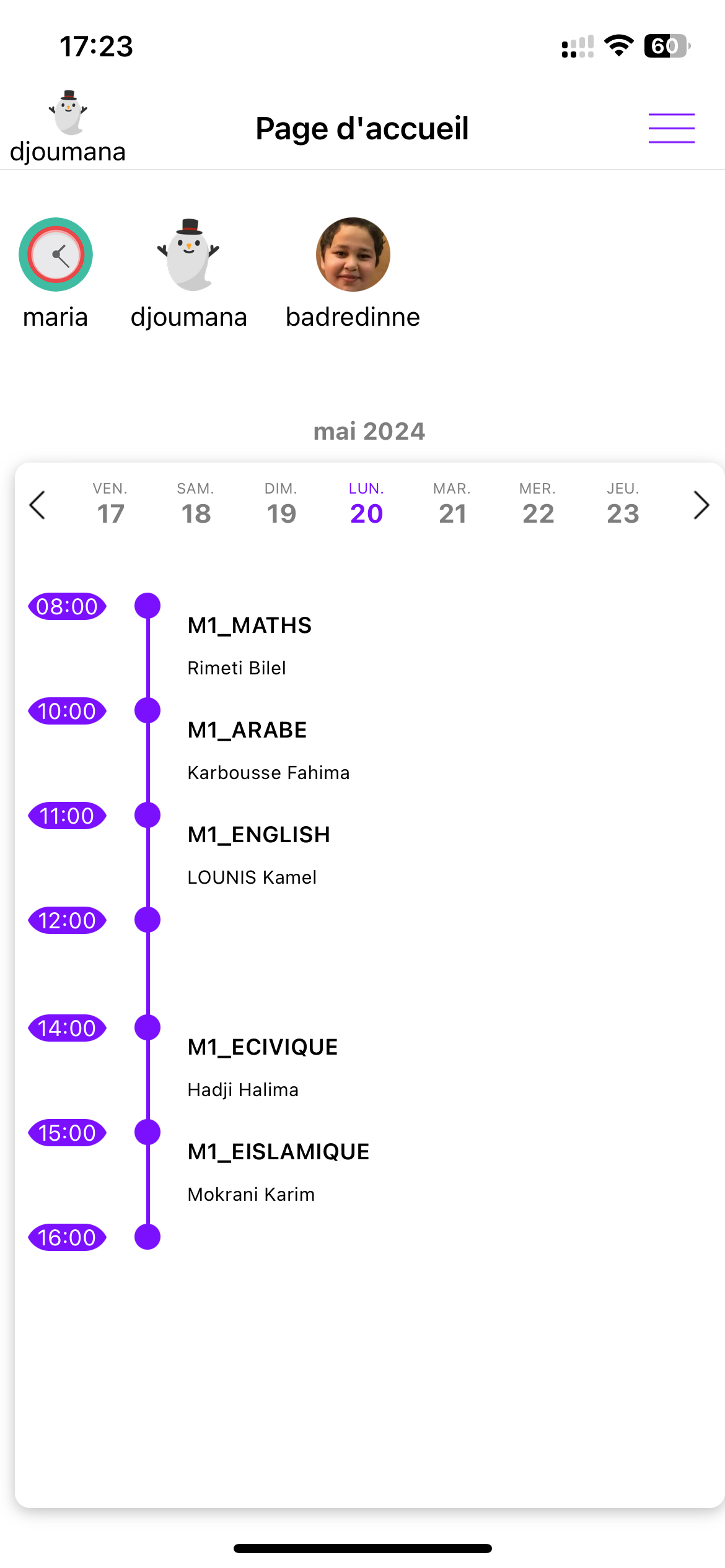
Task: Select Monday 20 in the calendar
Action: (367, 504)
